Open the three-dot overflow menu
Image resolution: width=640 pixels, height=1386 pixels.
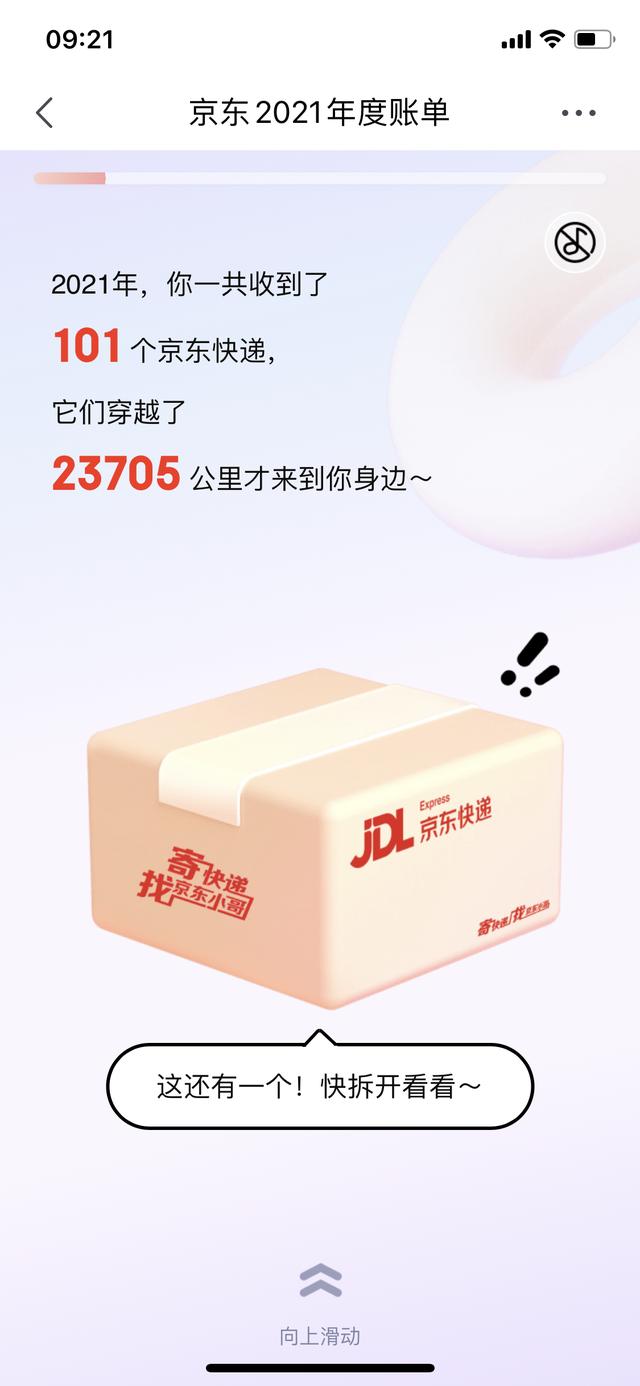(579, 113)
